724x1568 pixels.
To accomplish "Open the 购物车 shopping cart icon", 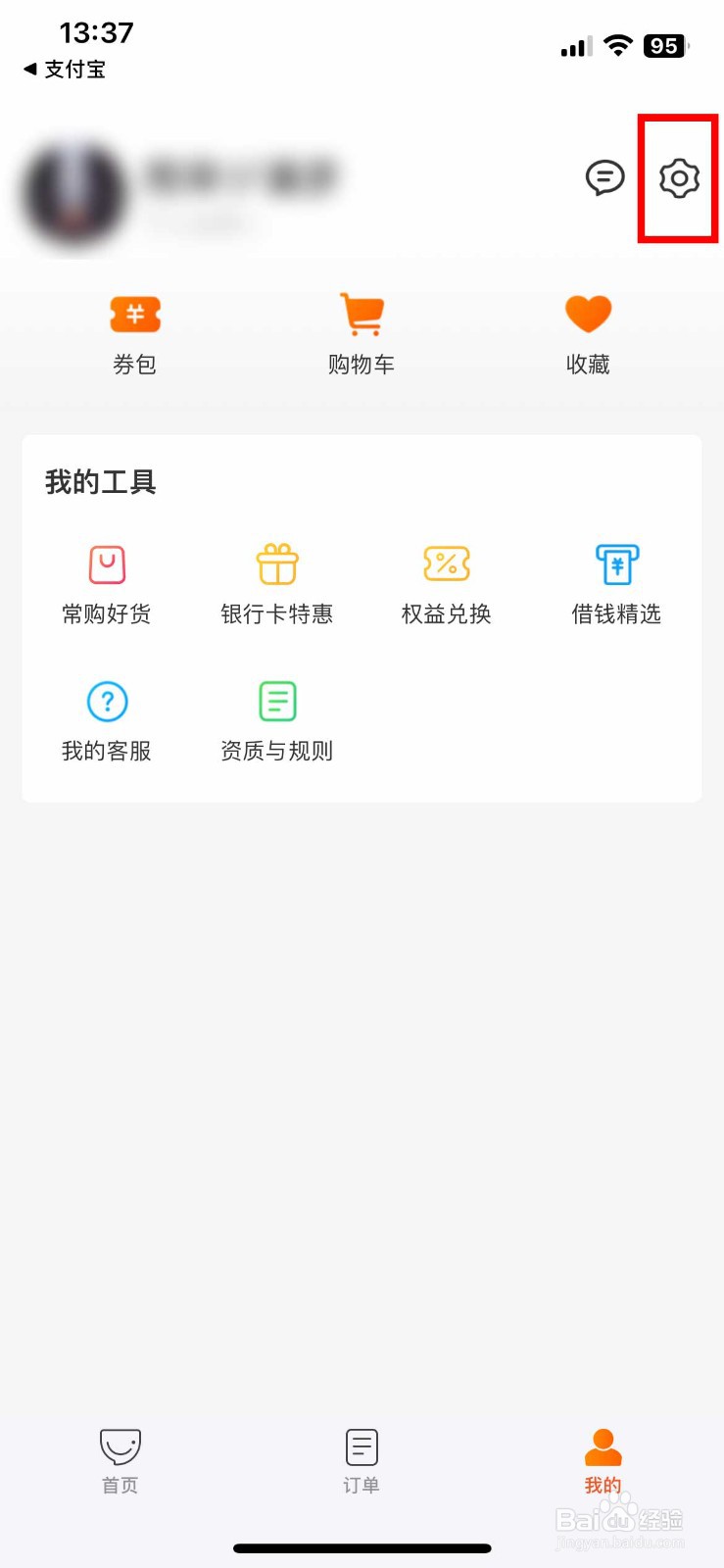I will point(361,316).
